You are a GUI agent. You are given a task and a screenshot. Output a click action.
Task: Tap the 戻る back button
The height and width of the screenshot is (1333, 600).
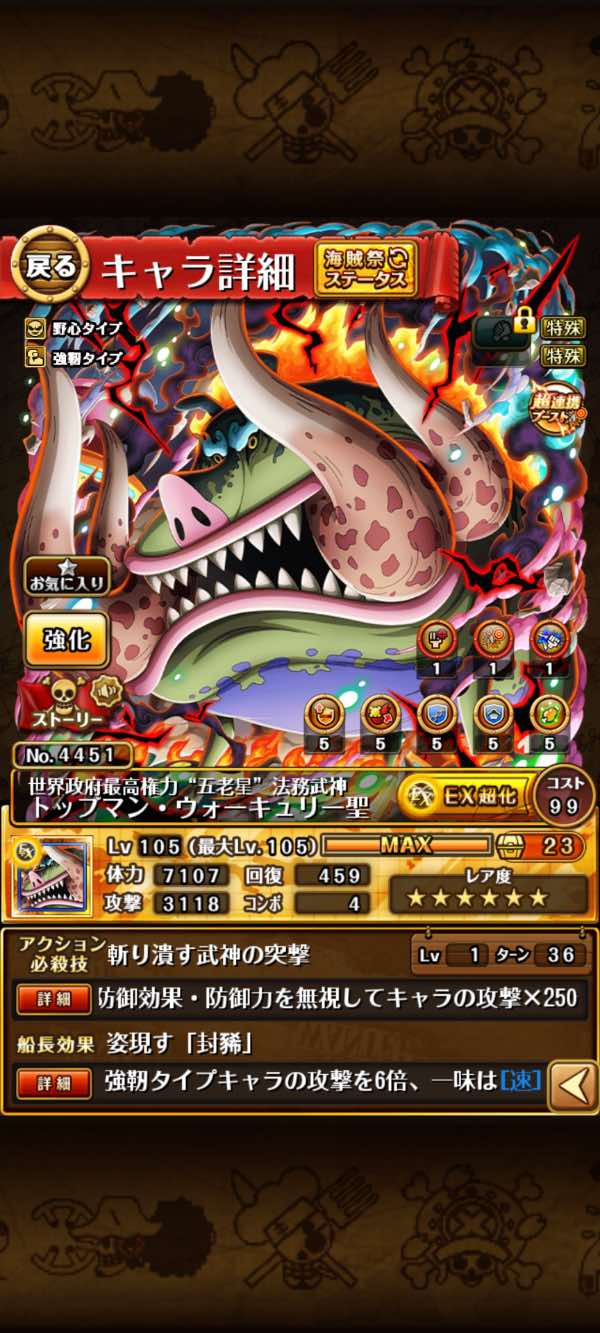pyautogui.click(x=49, y=267)
